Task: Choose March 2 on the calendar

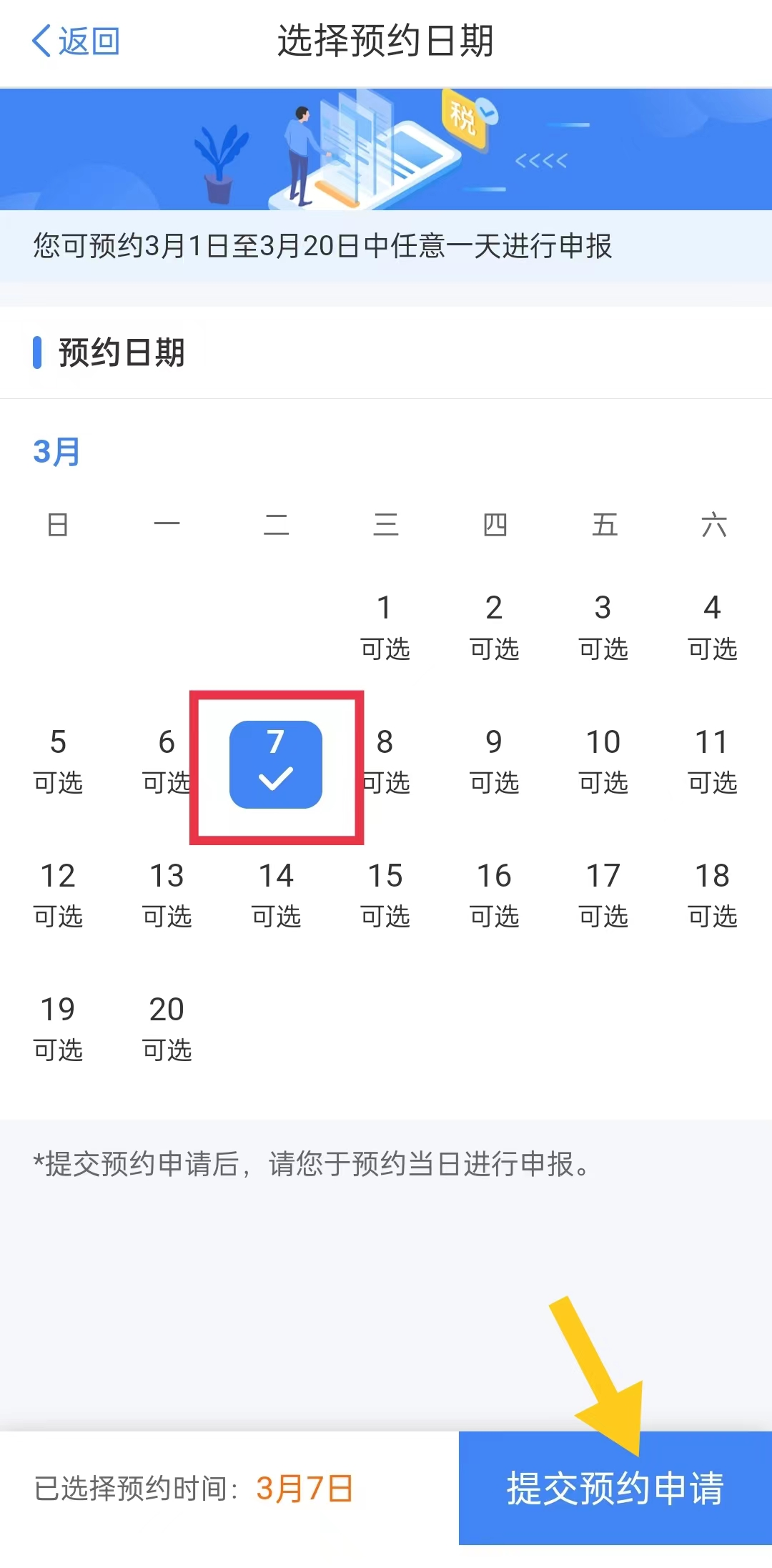Action: click(x=494, y=627)
